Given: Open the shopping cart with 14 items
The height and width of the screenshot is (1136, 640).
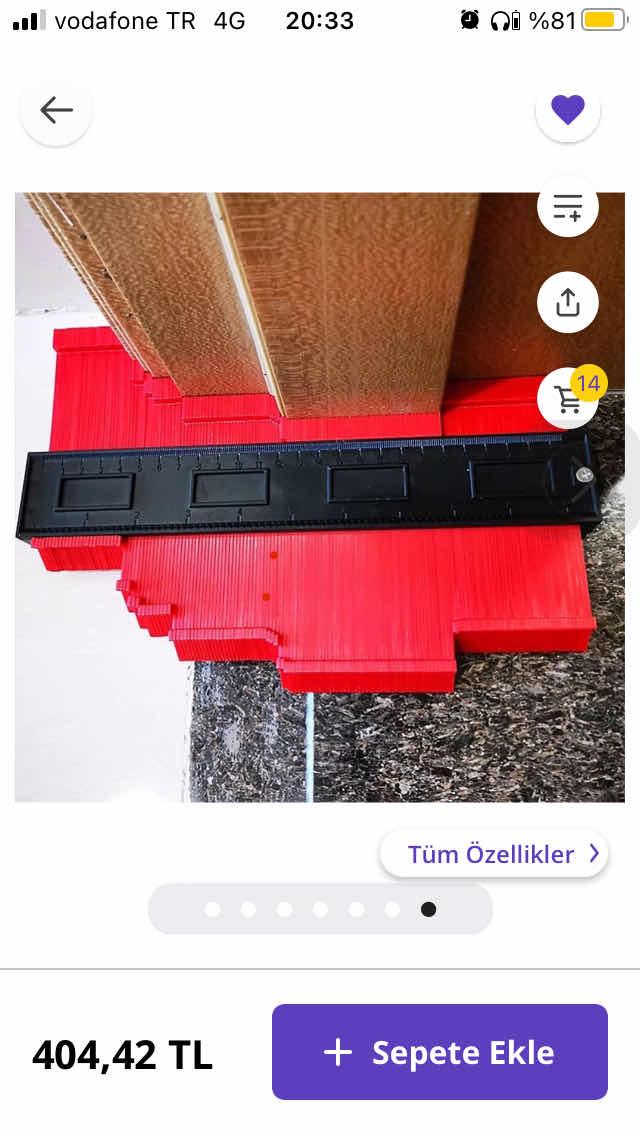Looking at the screenshot, I should click(x=569, y=398).
